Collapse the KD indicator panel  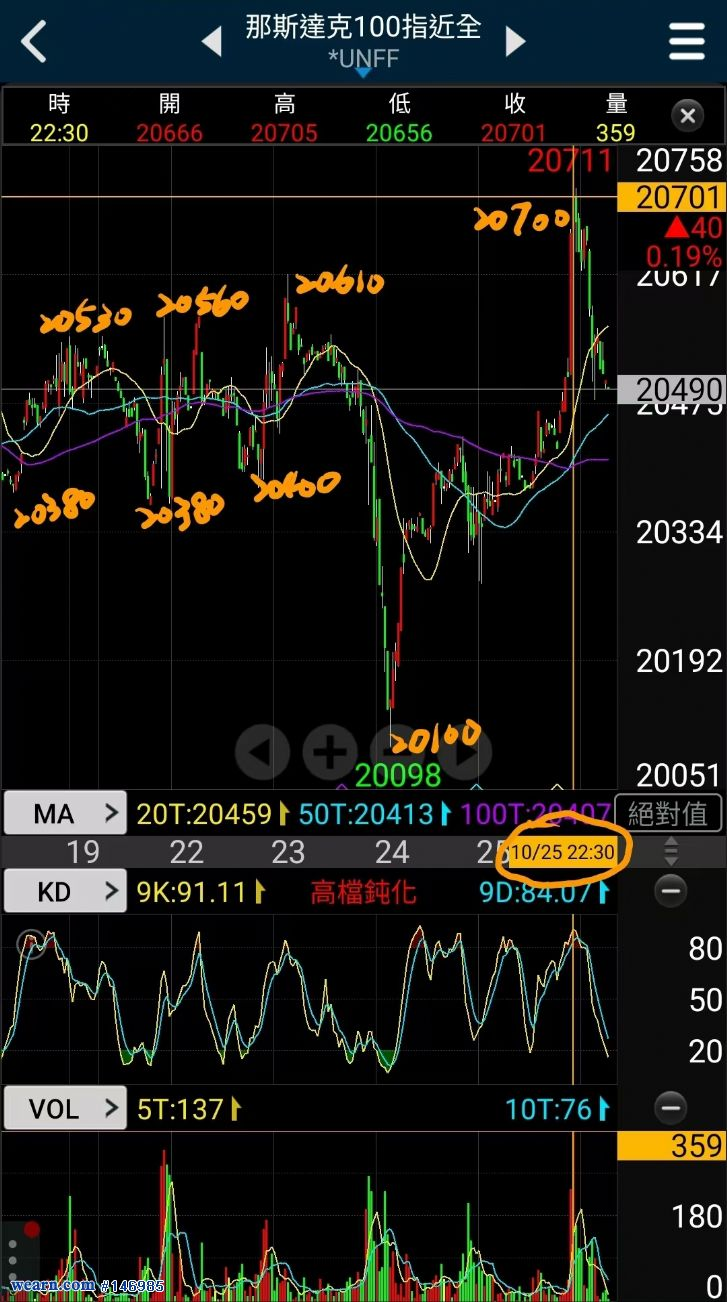(670, 890)
